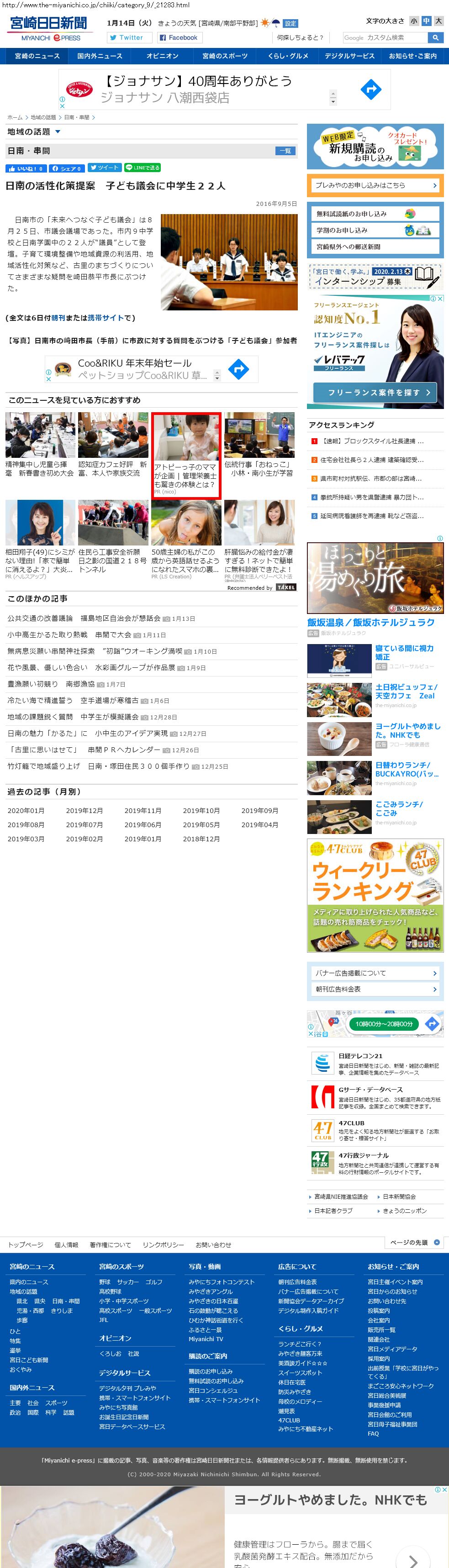Image resolution: width=449 pixels, height=1568 pixels.
Task: Tap the Google custom search field
Action: tap(385, 38)
